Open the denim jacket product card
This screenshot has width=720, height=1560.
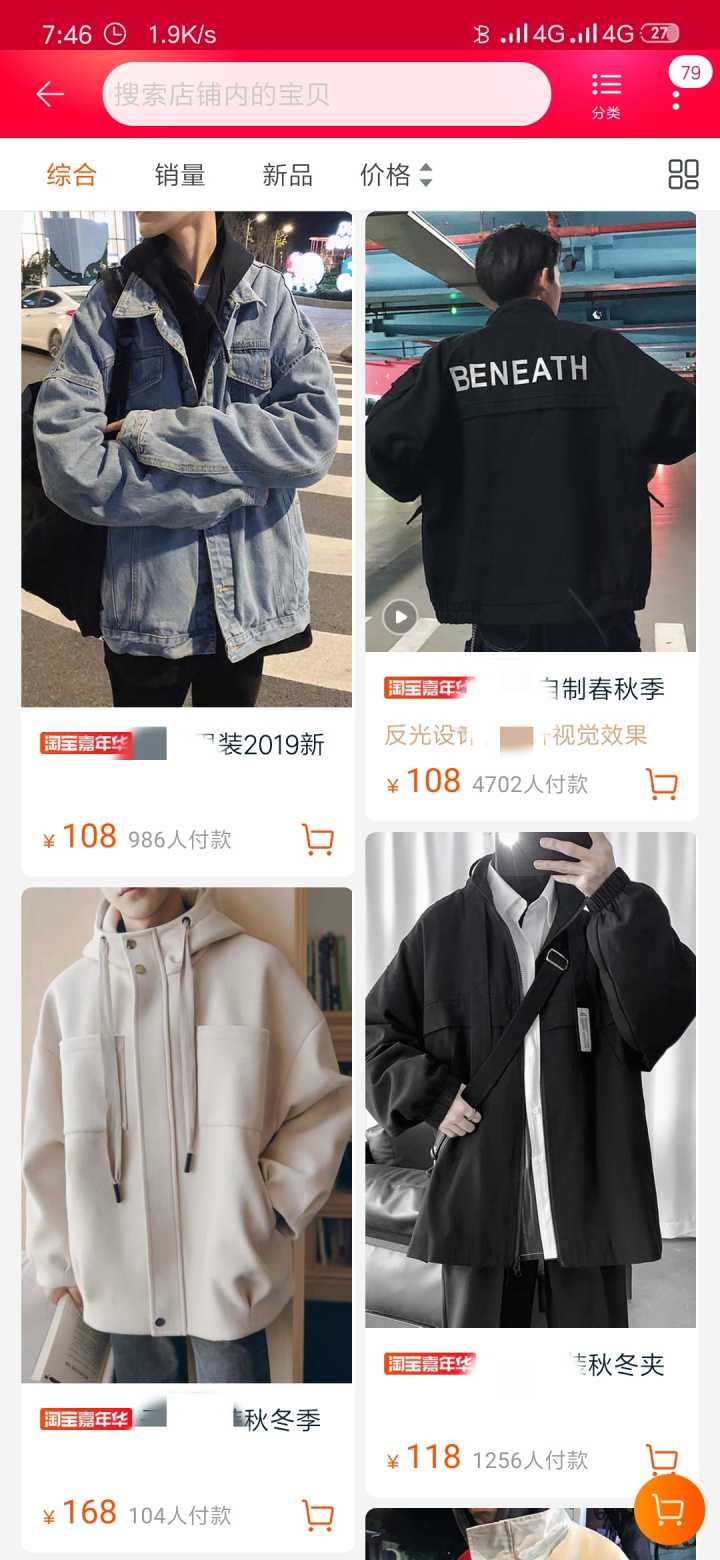pyautogui.click(x=187, y=460)
